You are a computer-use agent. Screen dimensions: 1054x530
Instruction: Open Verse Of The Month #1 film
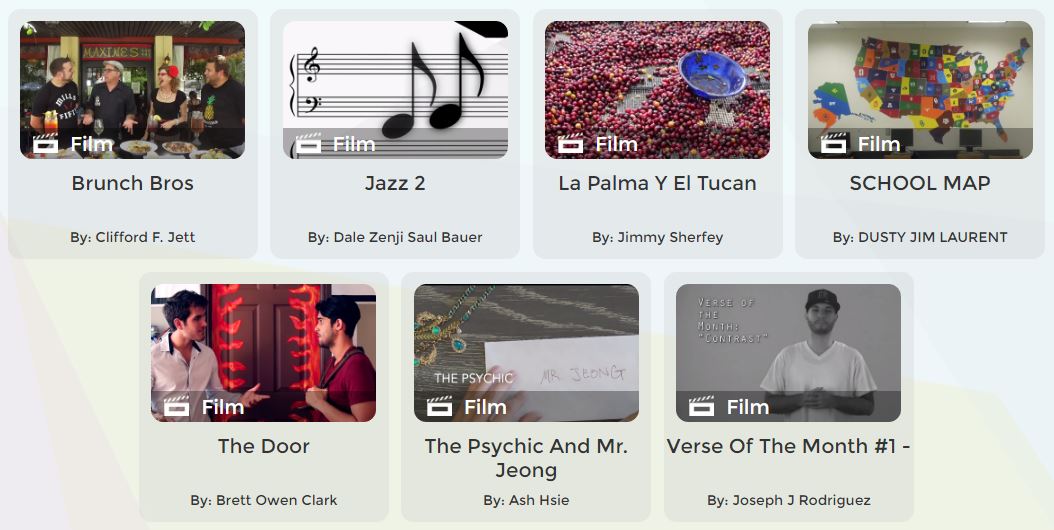click(788, 353)
